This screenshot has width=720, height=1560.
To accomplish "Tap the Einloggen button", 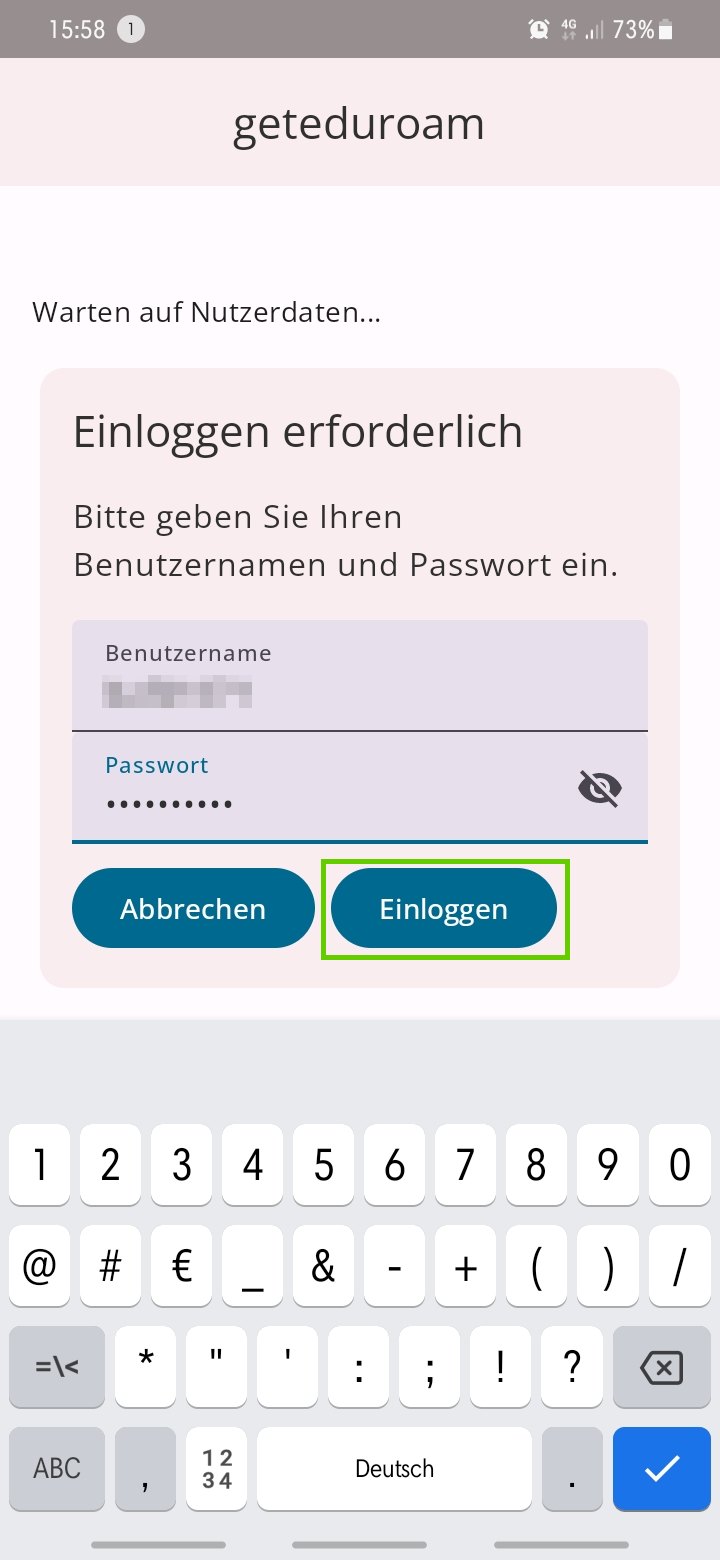I will [x=443, y=908].
